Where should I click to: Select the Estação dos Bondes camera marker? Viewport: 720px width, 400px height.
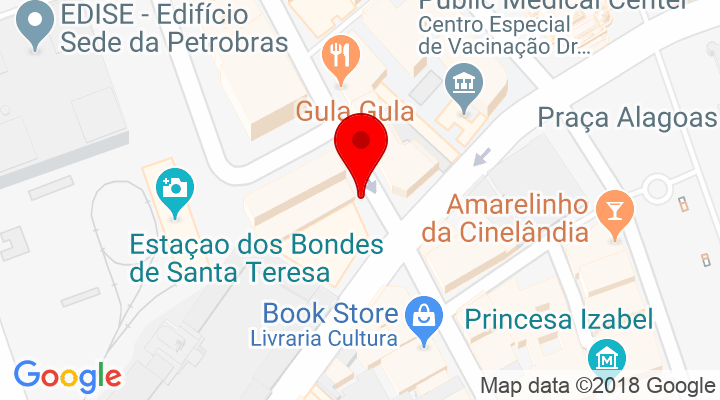click(x=175, y=188)
